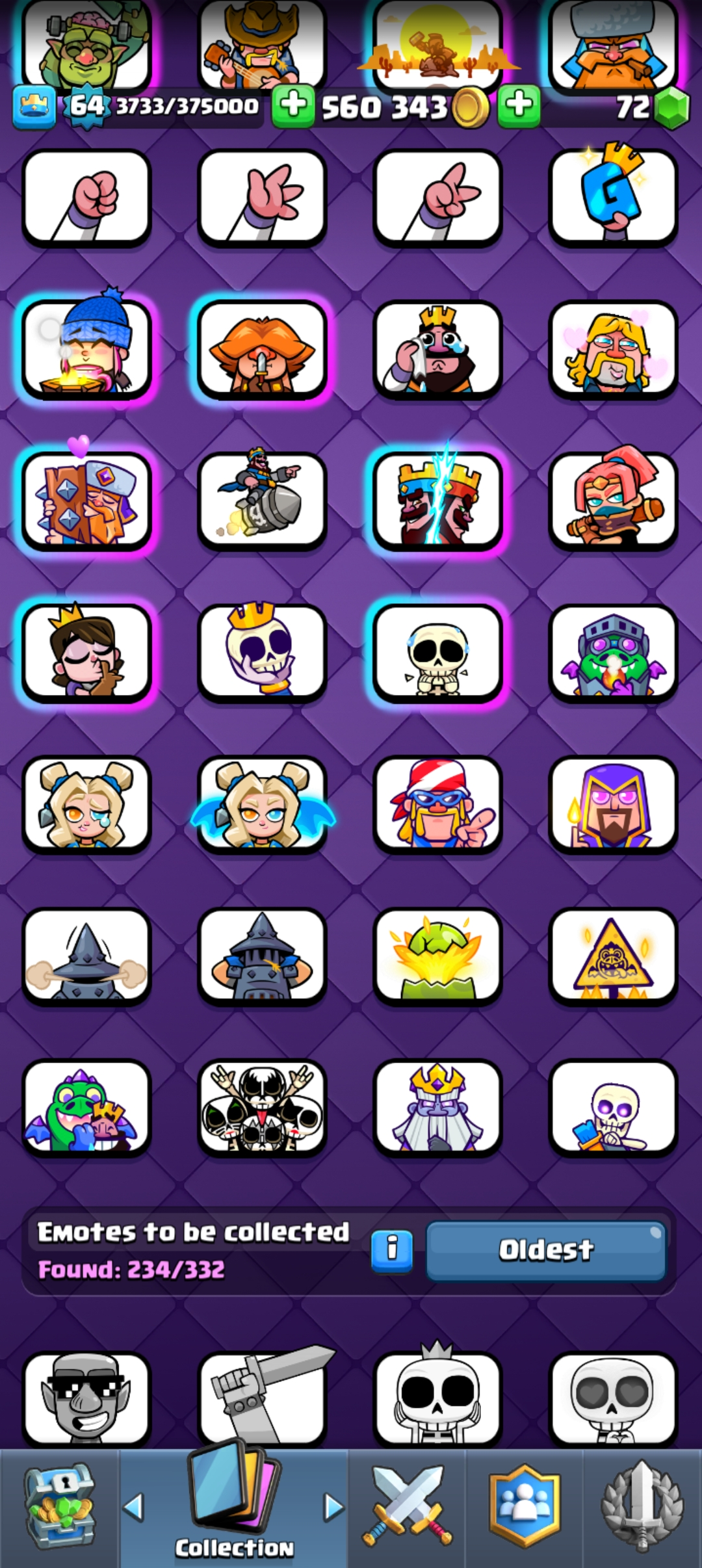Viewport: 702px width, 1568px height.
Task: Change sorting with the Oldest button
Action: 546,1249
